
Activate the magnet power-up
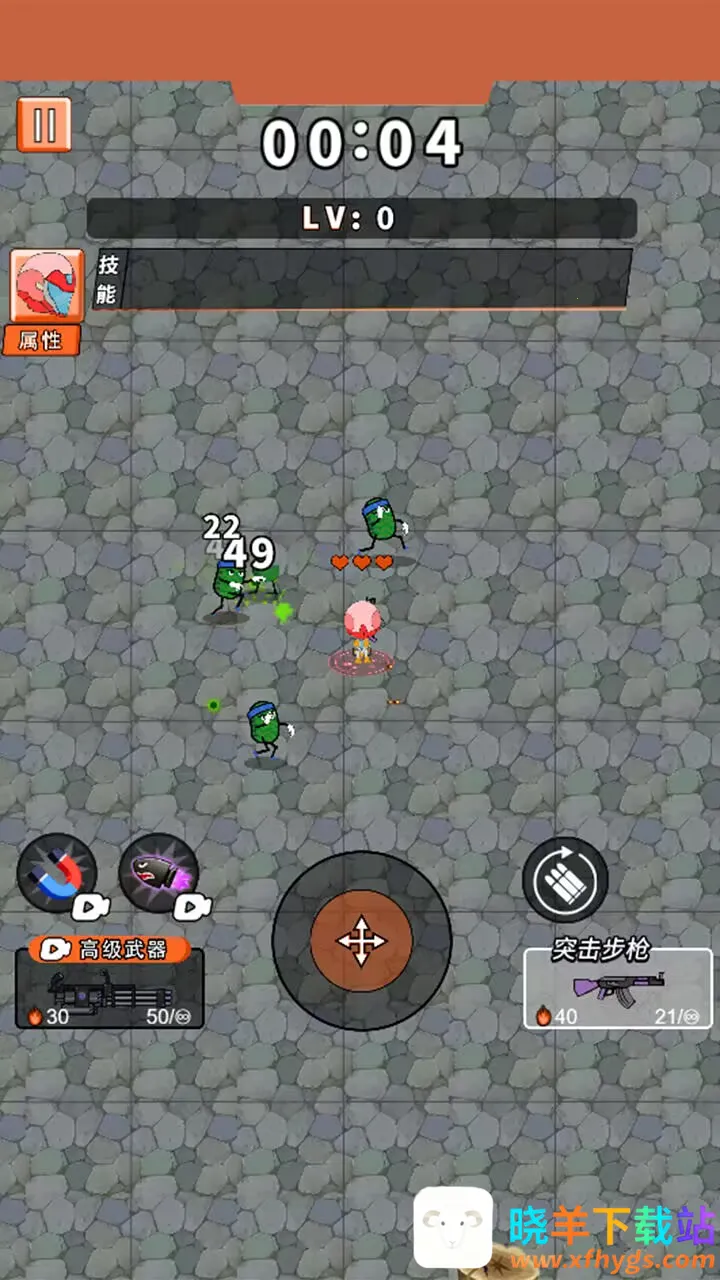57,872
